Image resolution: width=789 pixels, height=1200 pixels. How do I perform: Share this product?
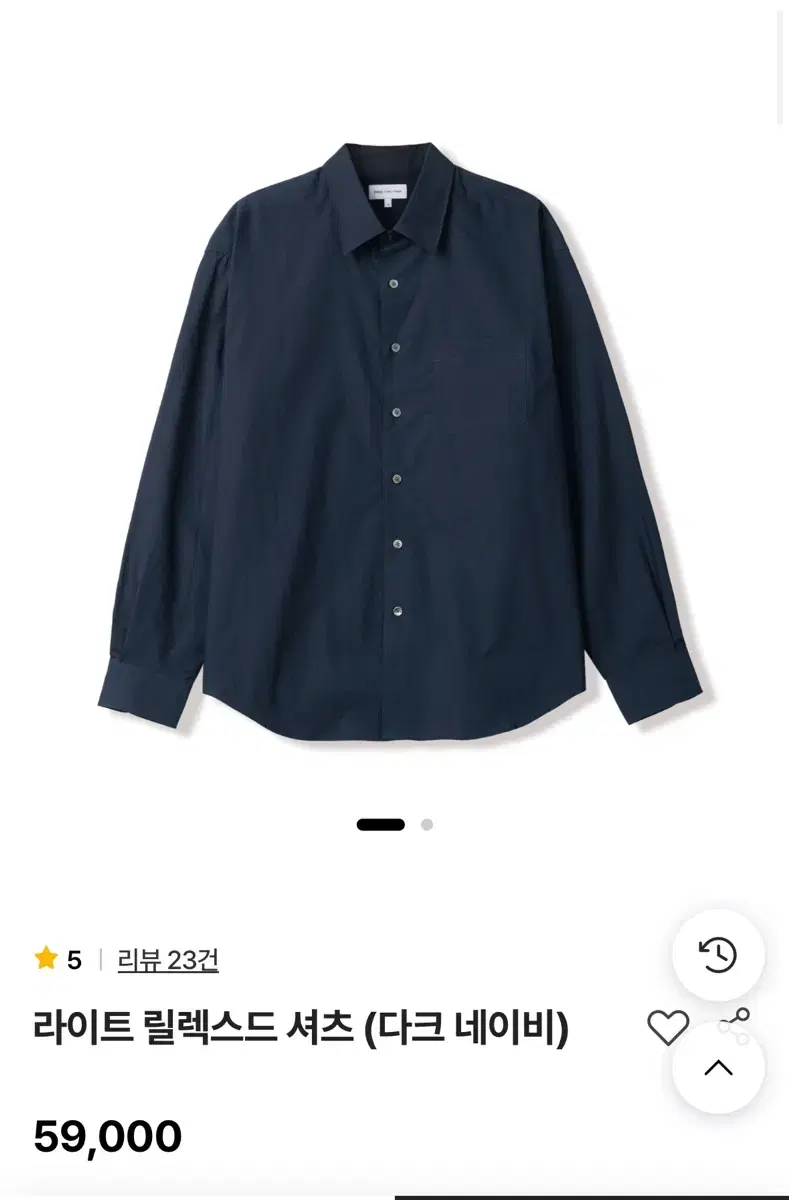pyautogui.click(x=737, y=1016)
